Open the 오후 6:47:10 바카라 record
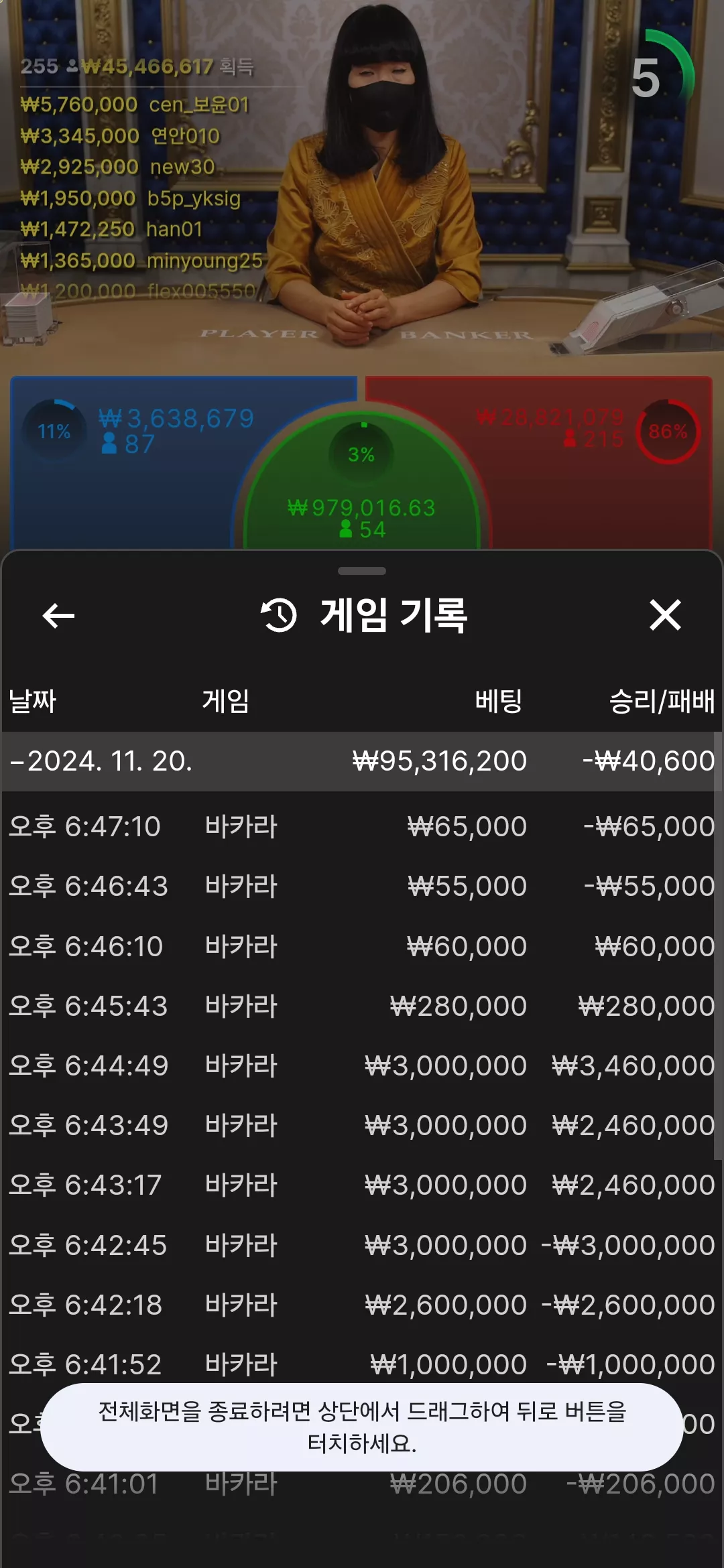The height and width of the screenshot is (1568, 724). pyautogui.click(x=362, y=826)
